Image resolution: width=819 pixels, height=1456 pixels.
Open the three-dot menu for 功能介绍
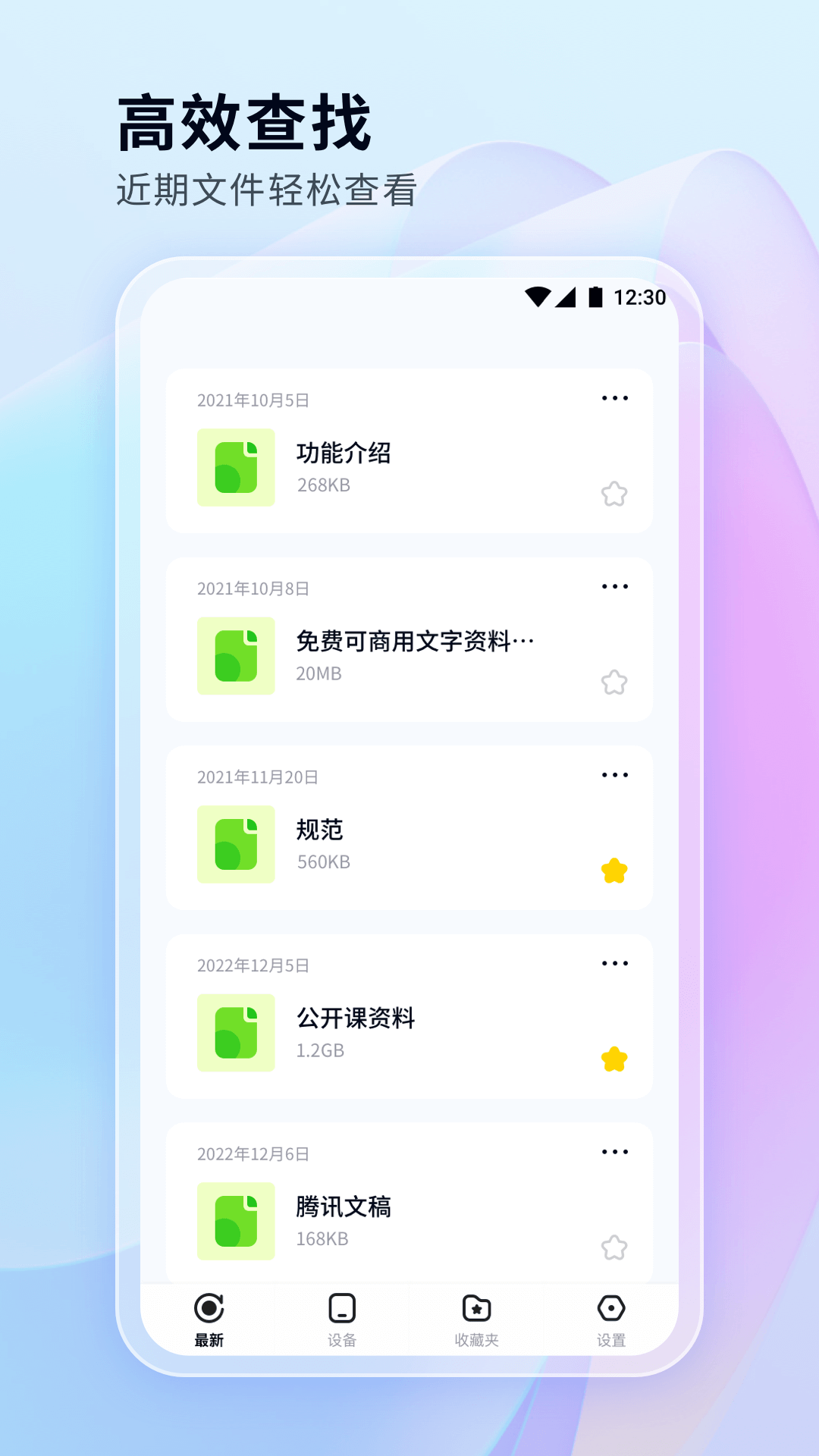[x=615, y=398]
